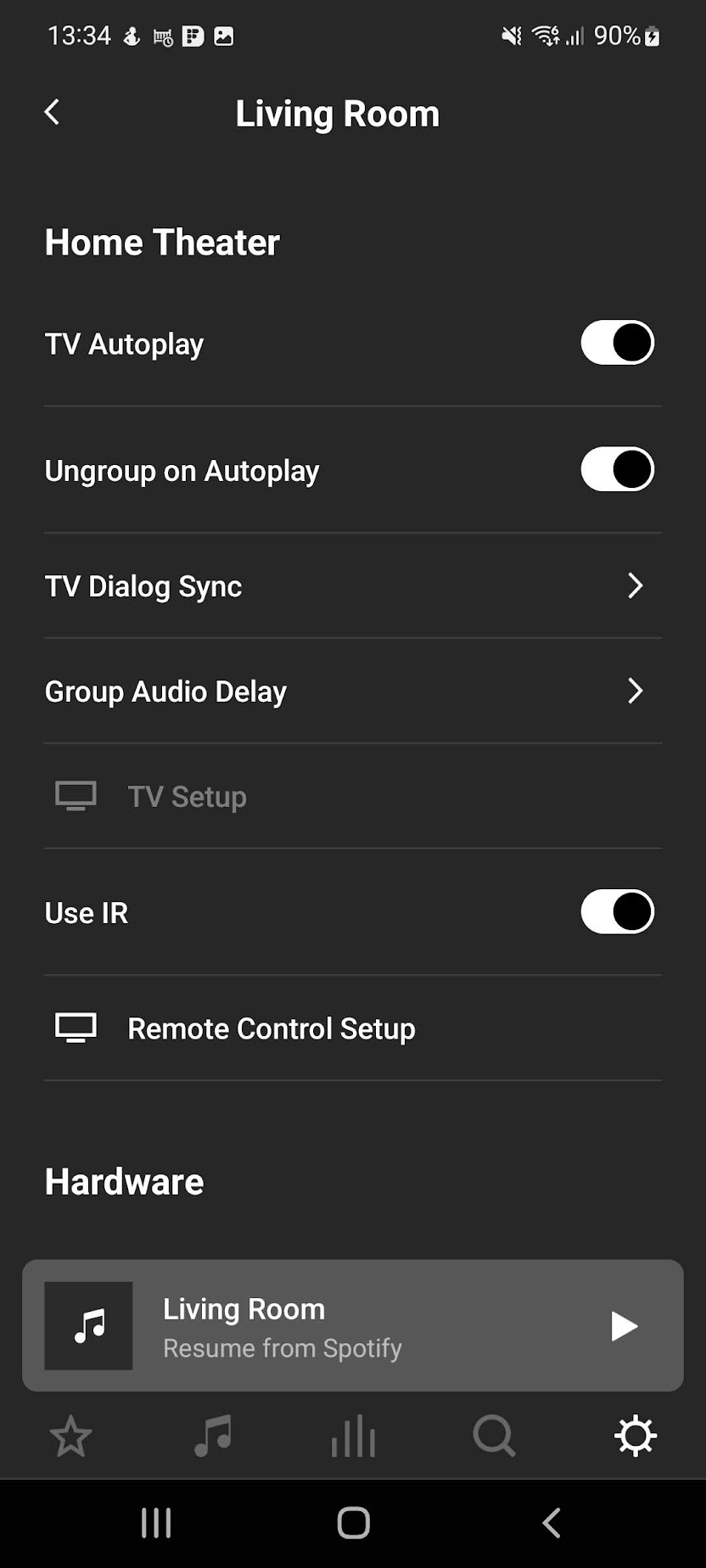Screen dimensions: 706x1568
Task: Switch to the favorites star tab
Action: (x=70, y=1436)
